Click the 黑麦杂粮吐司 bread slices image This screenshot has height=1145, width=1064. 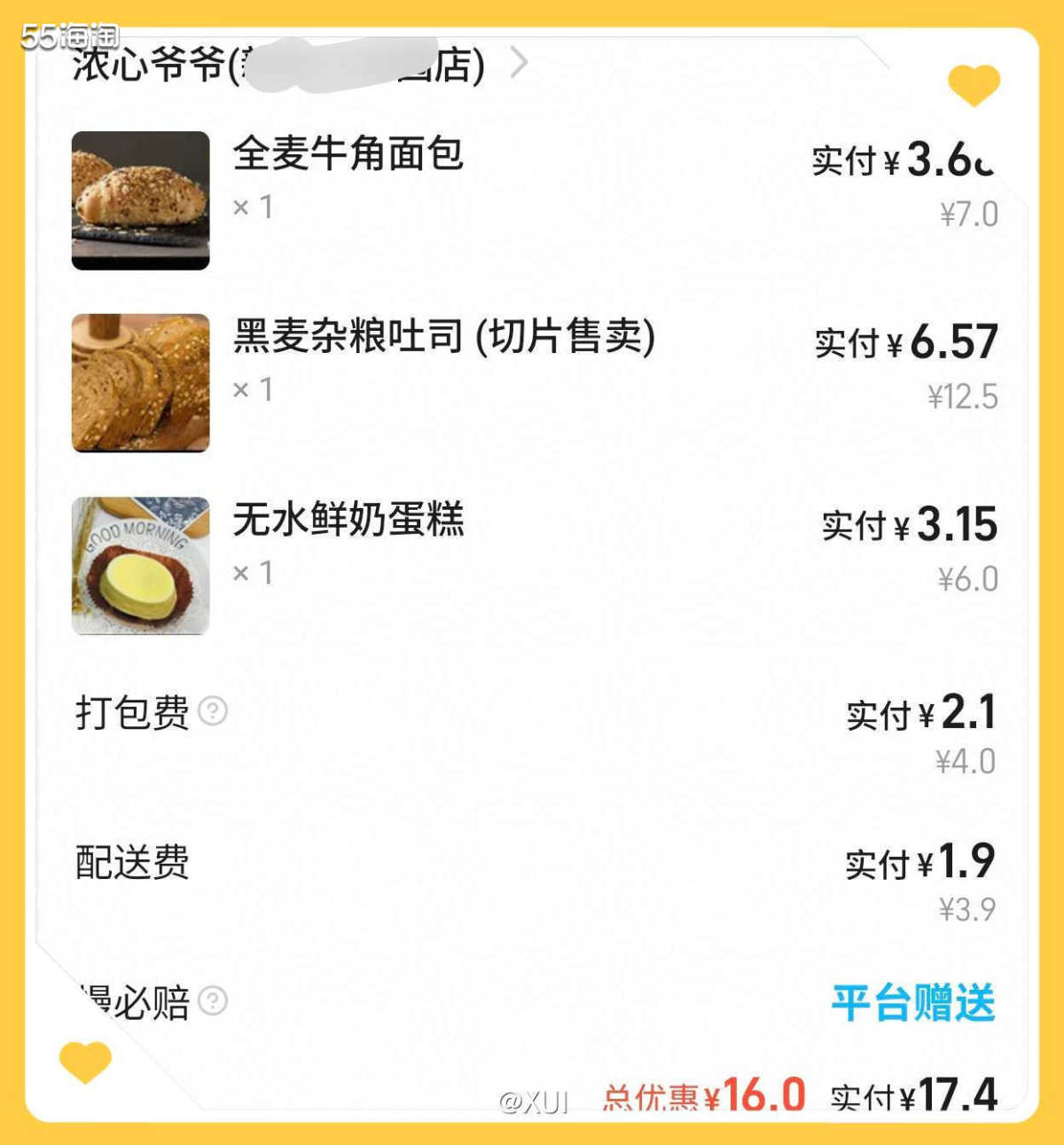141,381
